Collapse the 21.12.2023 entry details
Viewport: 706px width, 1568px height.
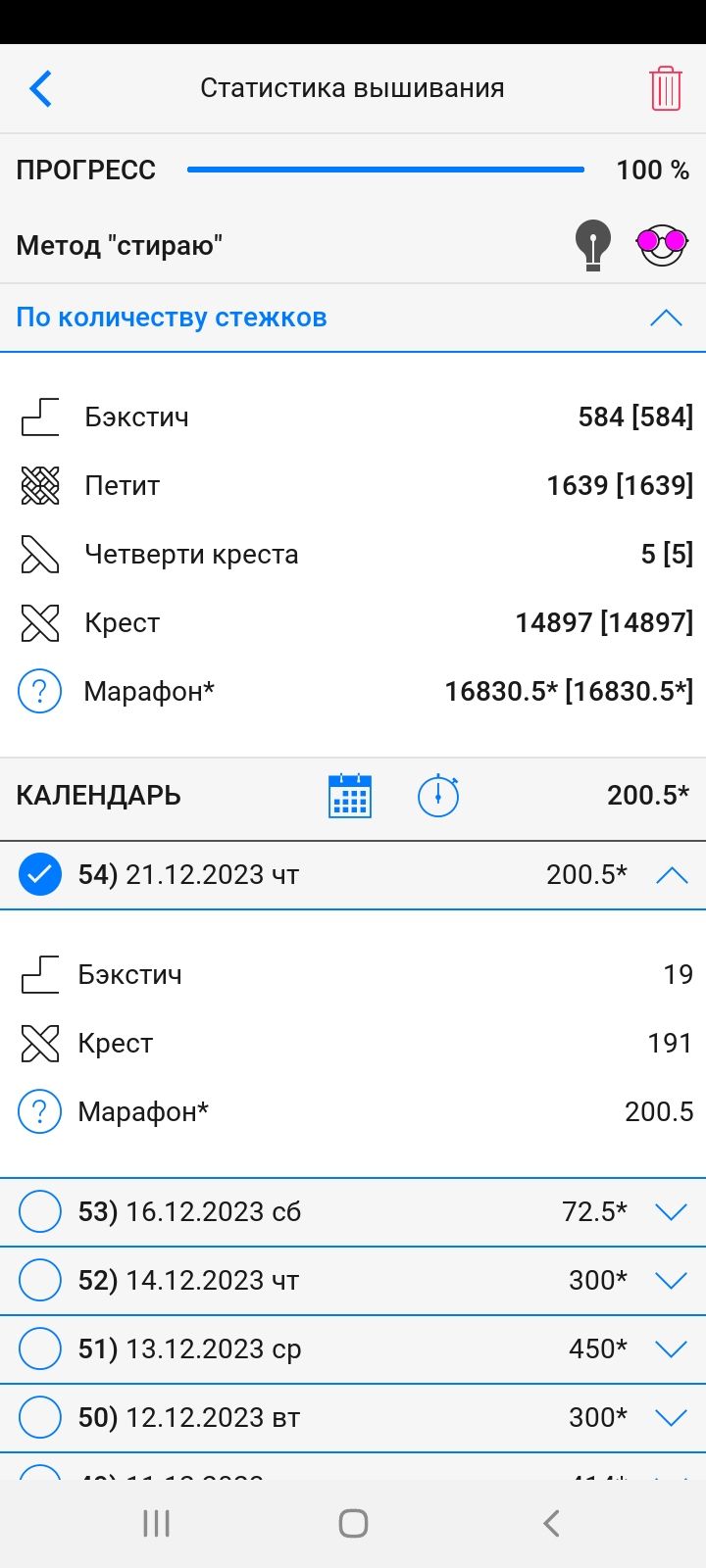coord(672,875)
